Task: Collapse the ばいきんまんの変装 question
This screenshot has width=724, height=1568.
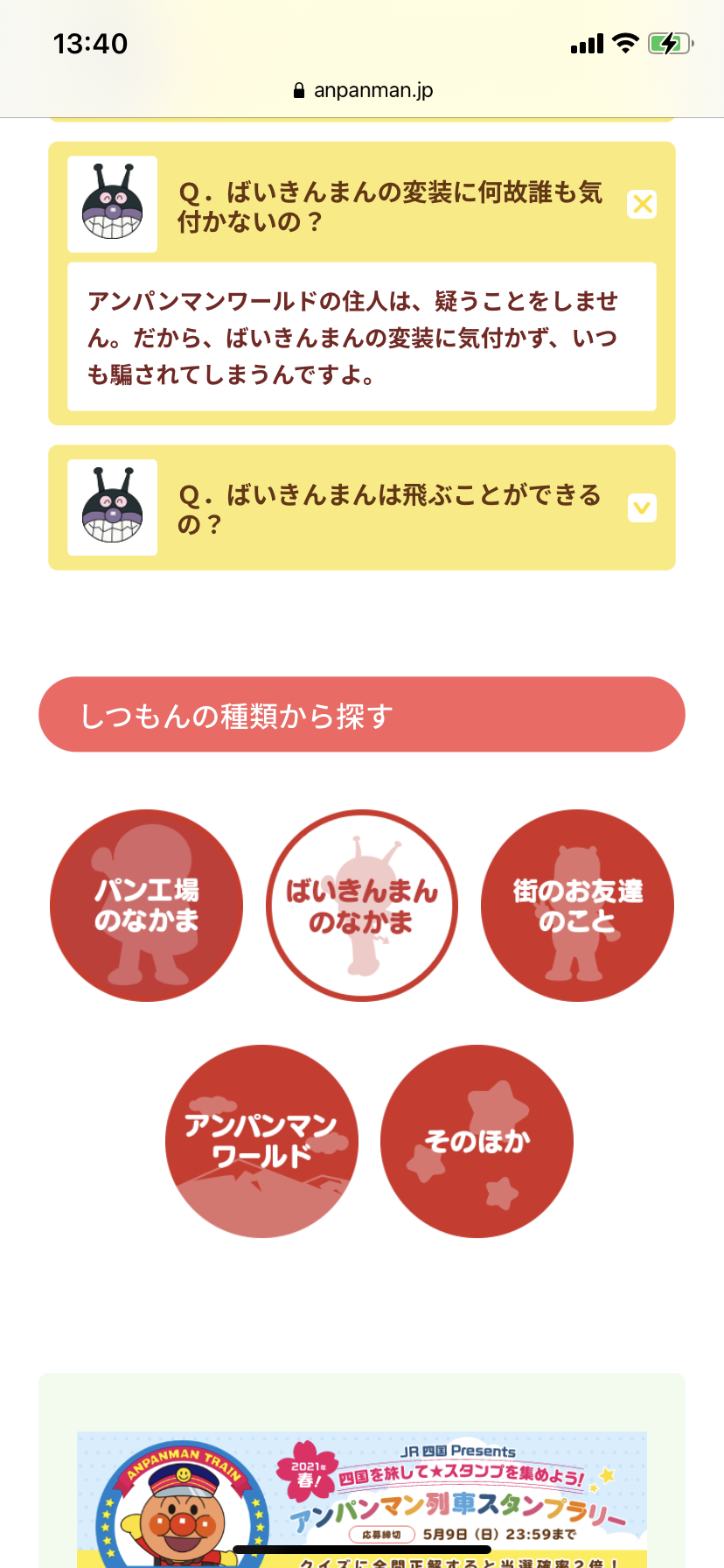Action: point(642,205)
